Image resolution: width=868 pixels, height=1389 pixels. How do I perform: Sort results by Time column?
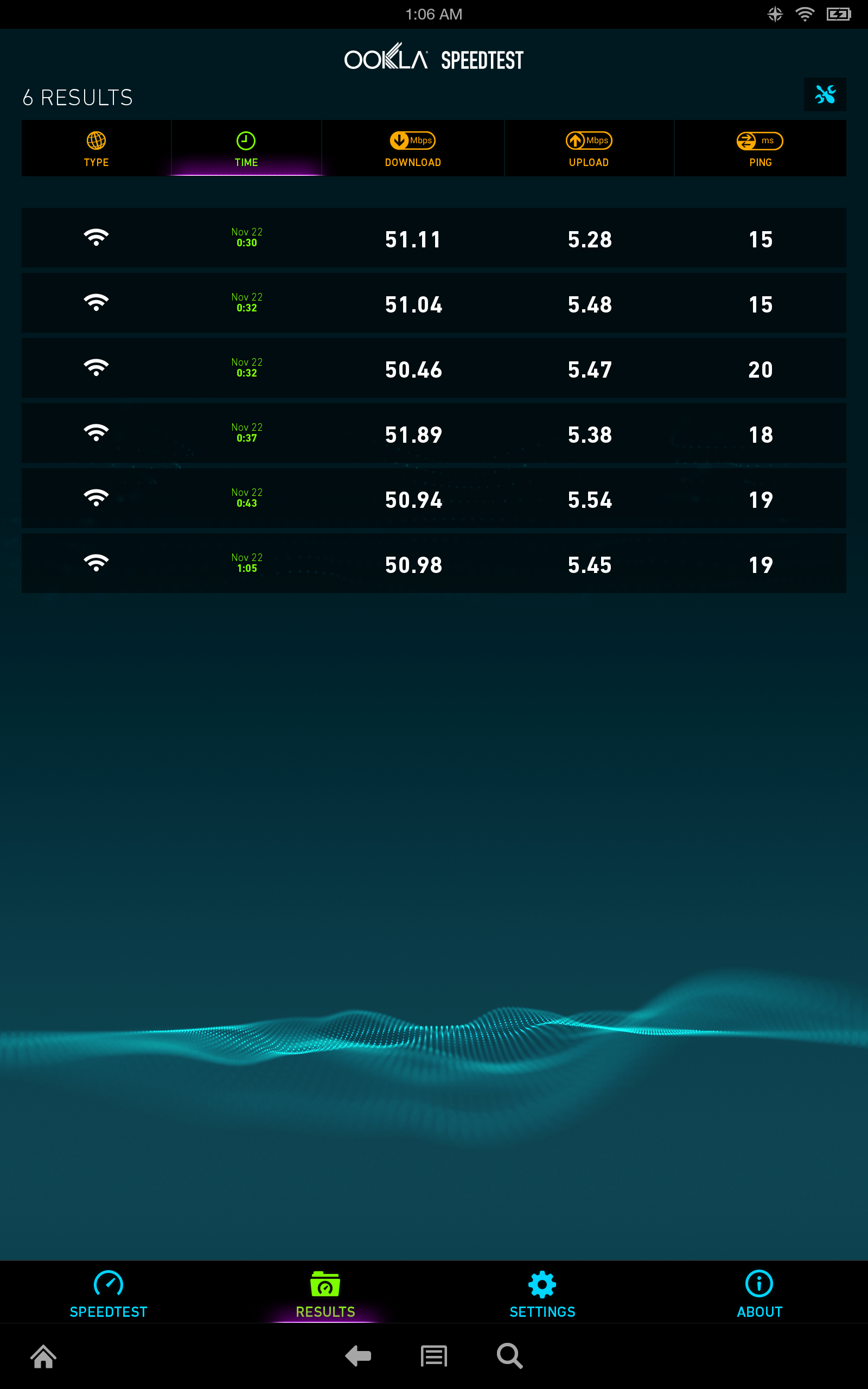pos(246,148)
